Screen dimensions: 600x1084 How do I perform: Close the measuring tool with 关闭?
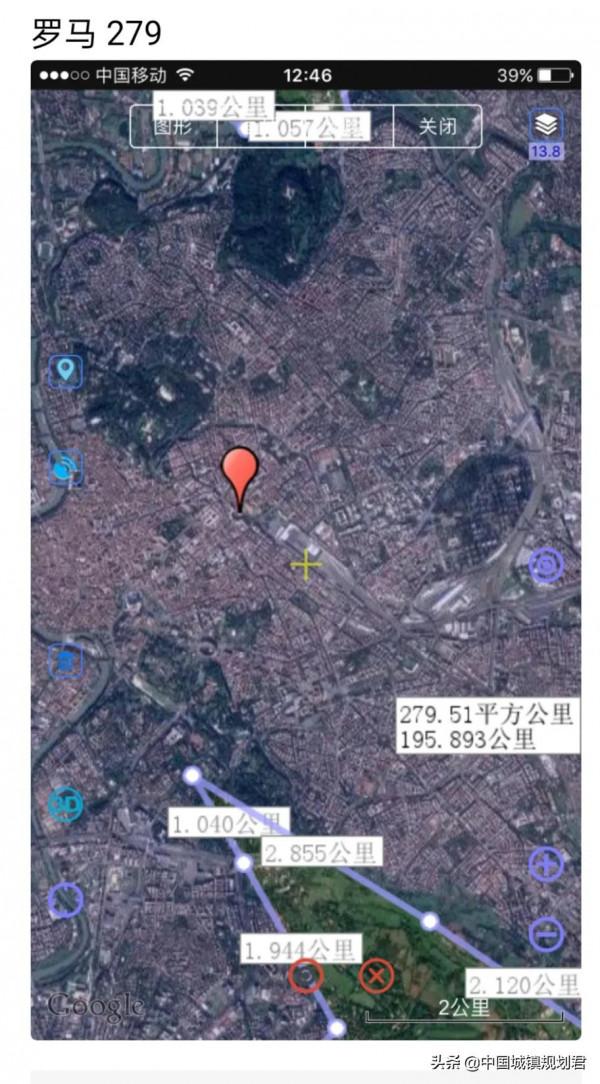pyautogui.click(x=437, y=127)
